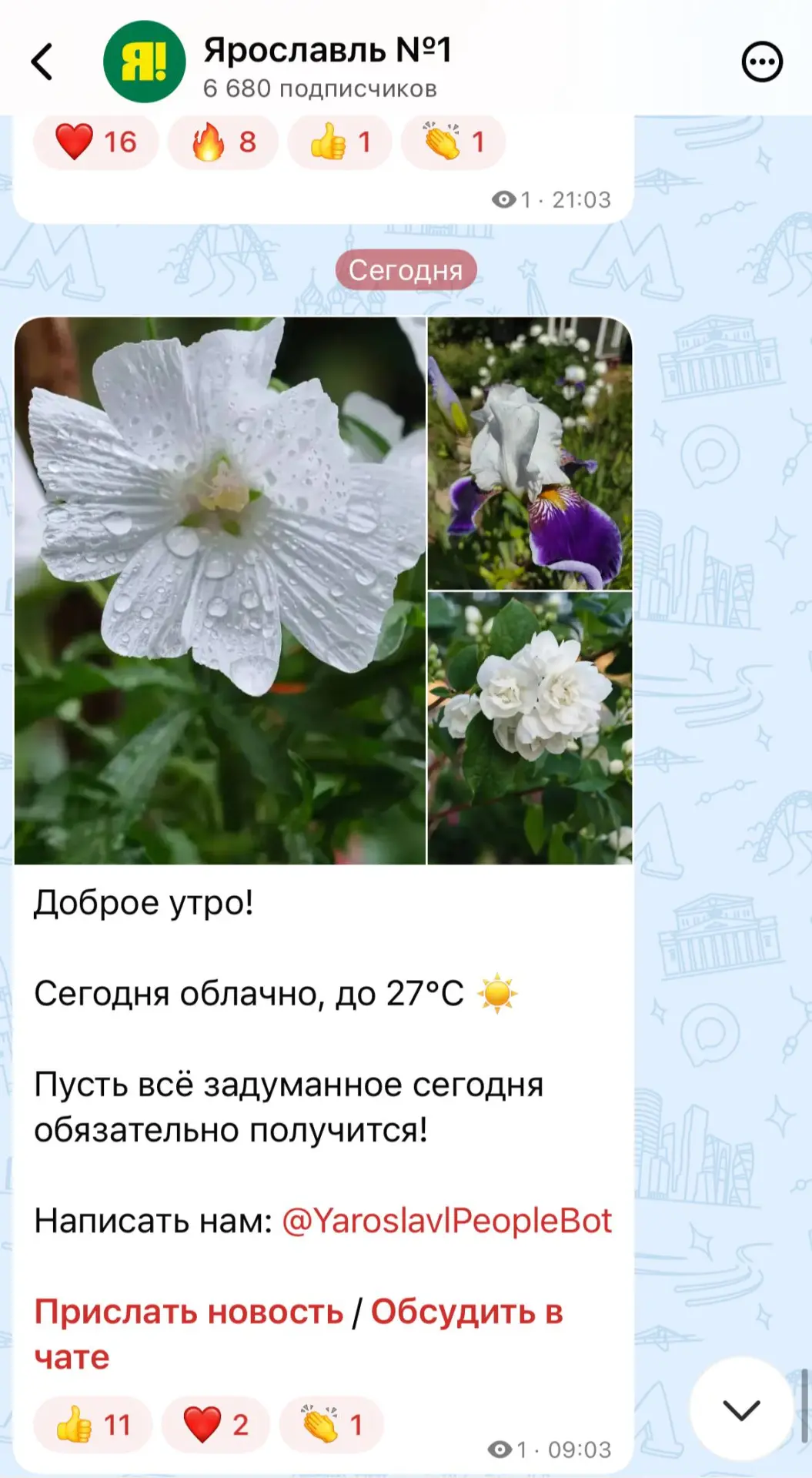Viewport: 812px width, 1478px height.
Task: Tap the heart reaction with 16
Action: pyautogui.click(x=96, y=142)
